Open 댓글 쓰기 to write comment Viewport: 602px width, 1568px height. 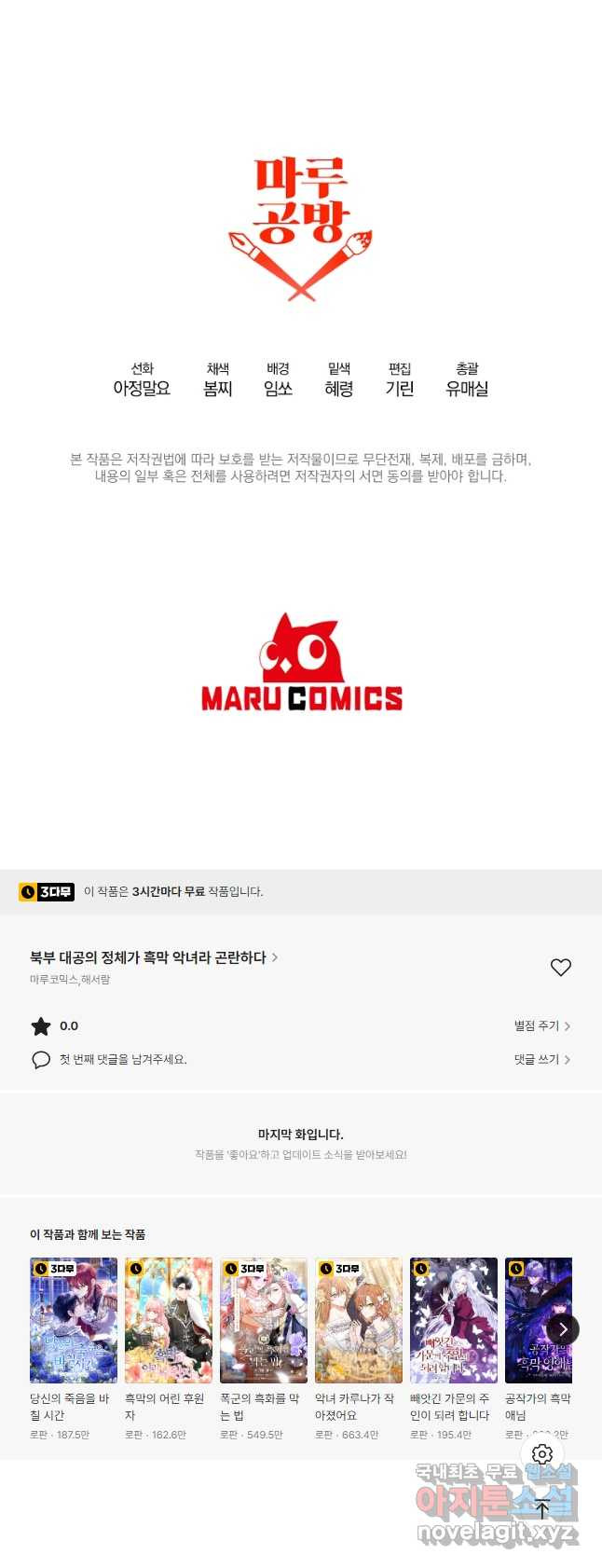pyautogui.click(x=541, y=1059)
